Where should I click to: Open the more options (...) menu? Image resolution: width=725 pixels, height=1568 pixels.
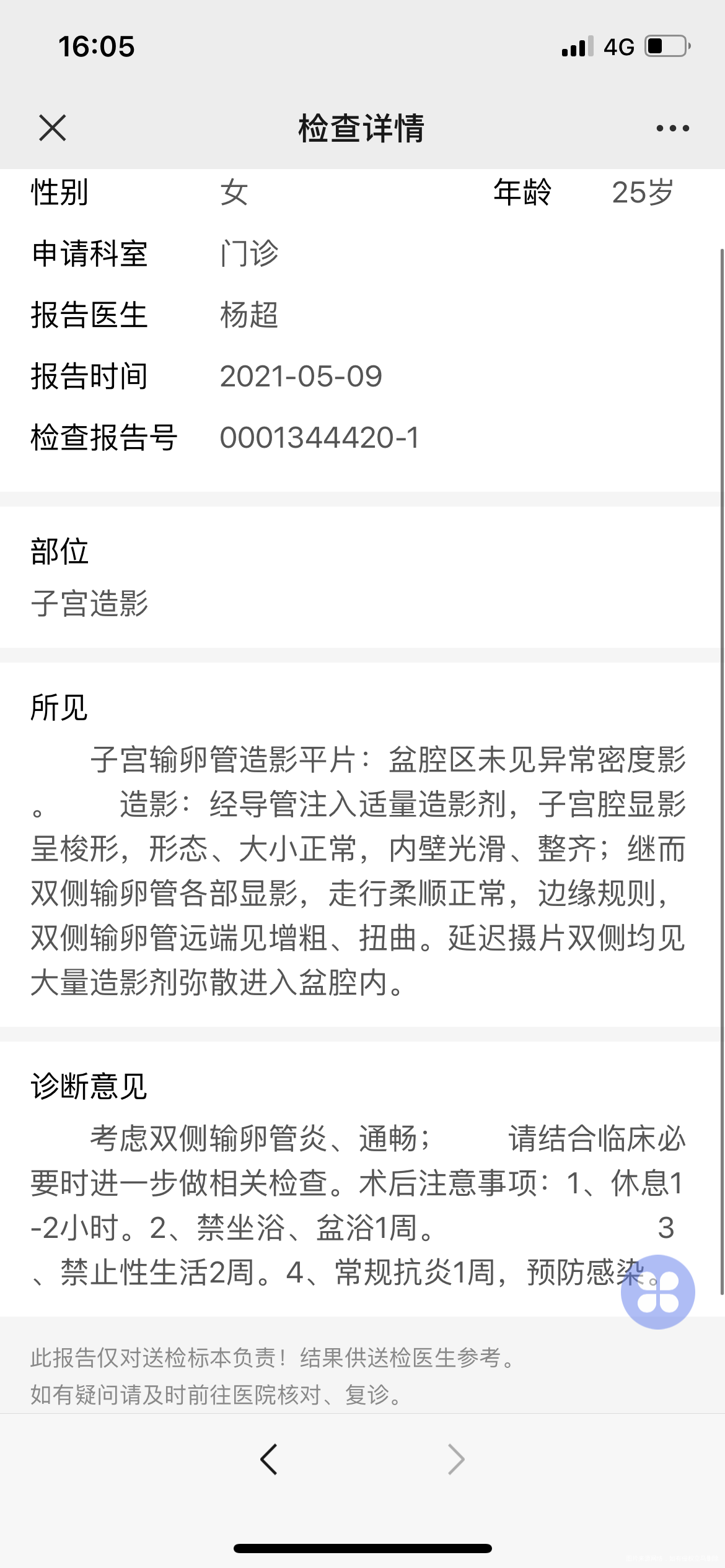(x=673, y=128)
